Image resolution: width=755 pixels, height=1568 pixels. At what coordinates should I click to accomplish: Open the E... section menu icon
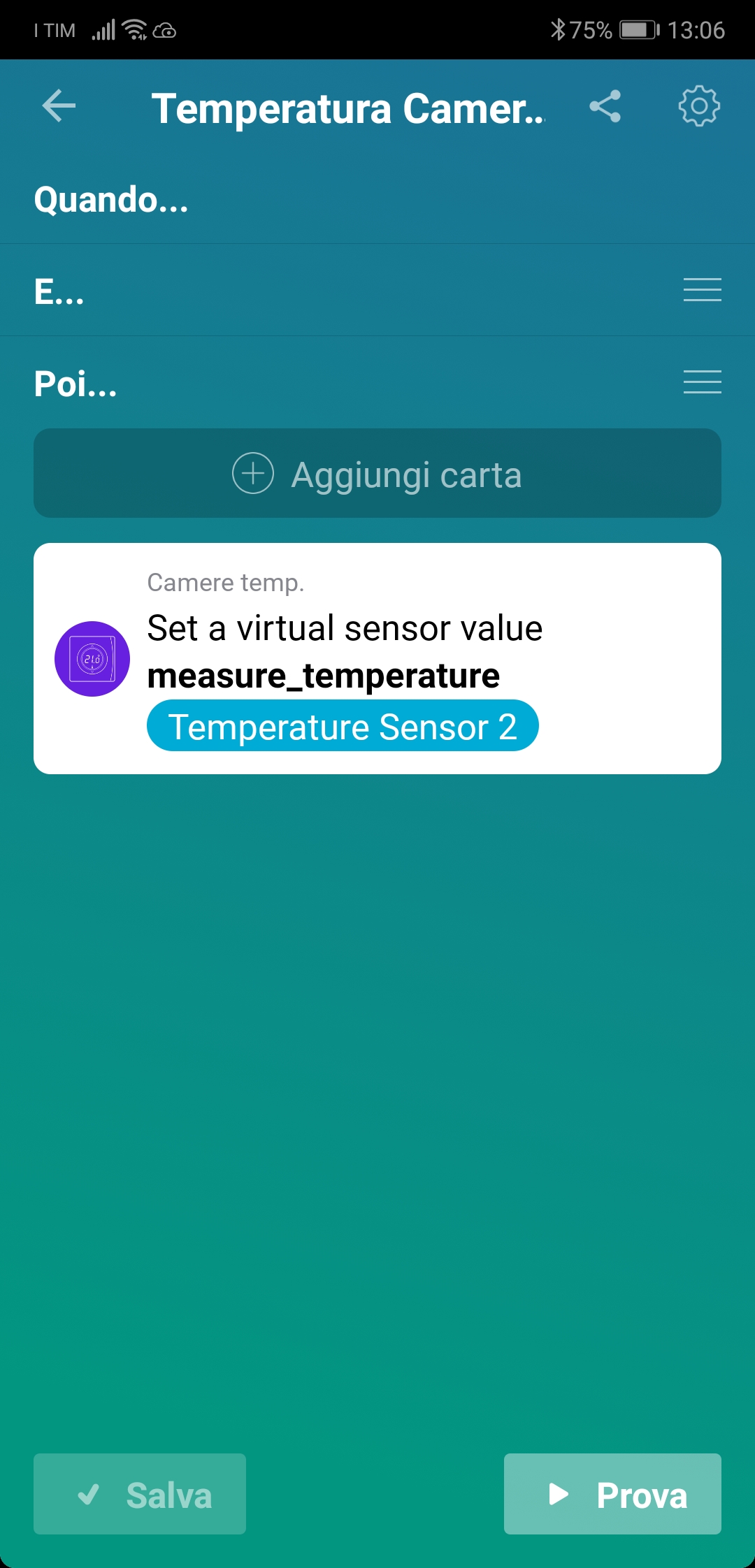point(702,289)
